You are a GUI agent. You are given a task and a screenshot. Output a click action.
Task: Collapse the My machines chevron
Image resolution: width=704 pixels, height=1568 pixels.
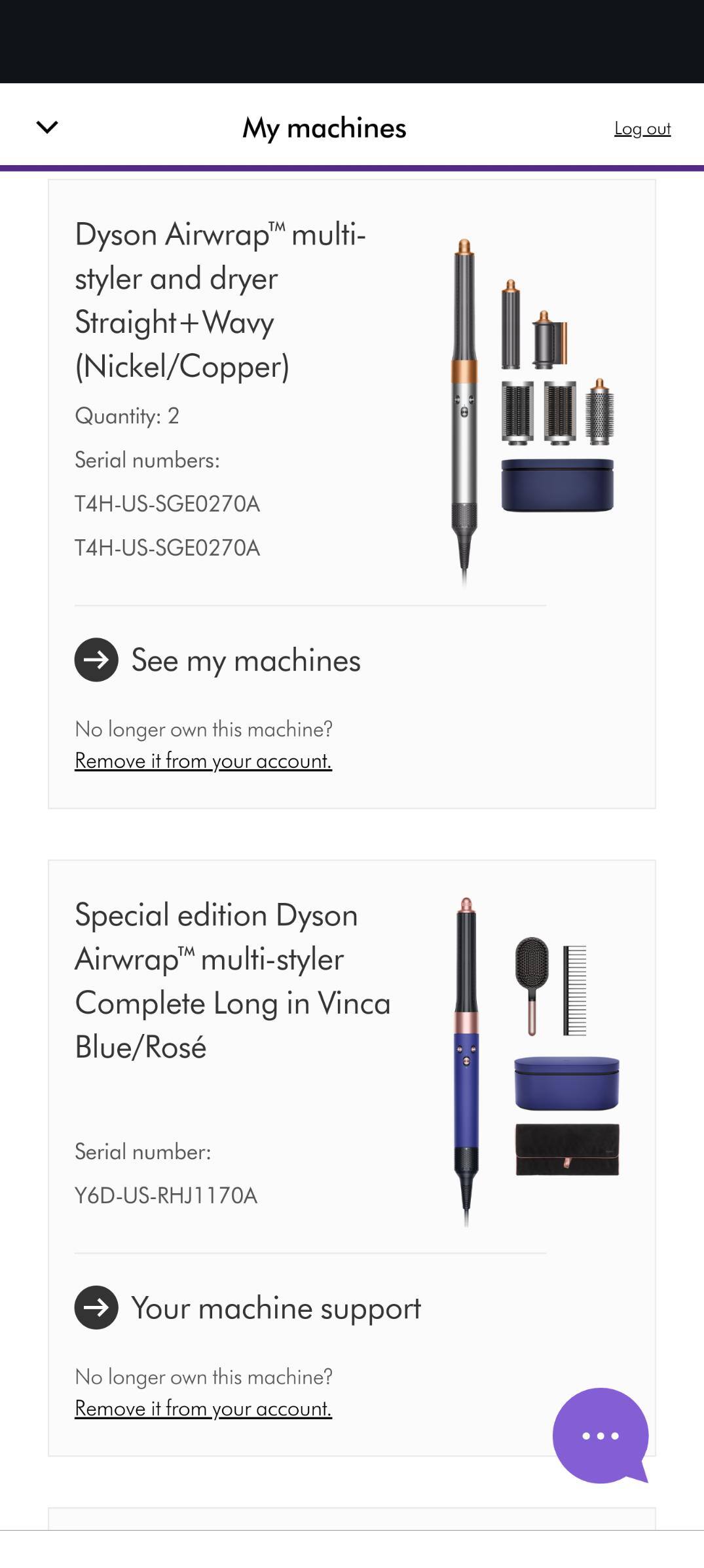pyautogui.click(x=47, y=127)
